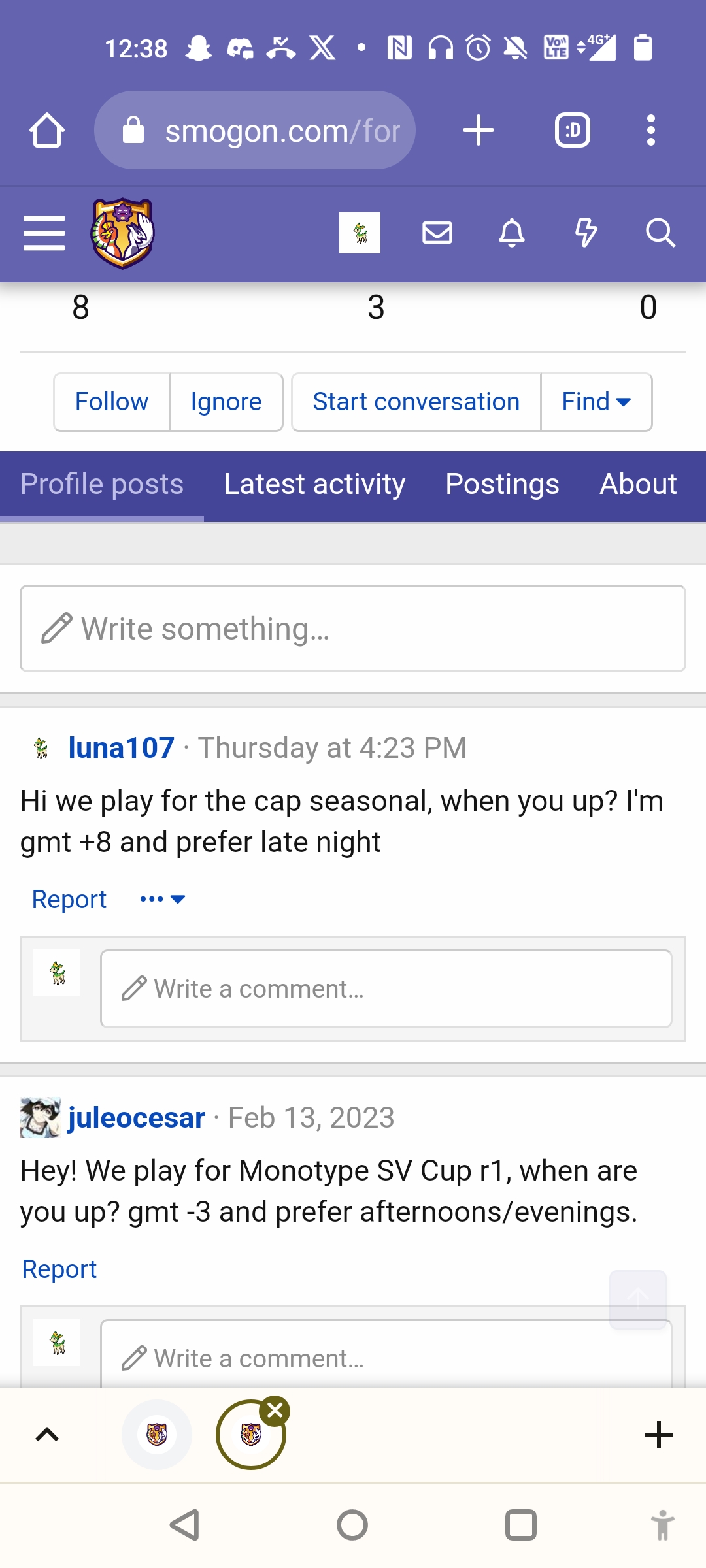Open your account via the avatar icon
The image size is (706, 1568).
(360, 233)
